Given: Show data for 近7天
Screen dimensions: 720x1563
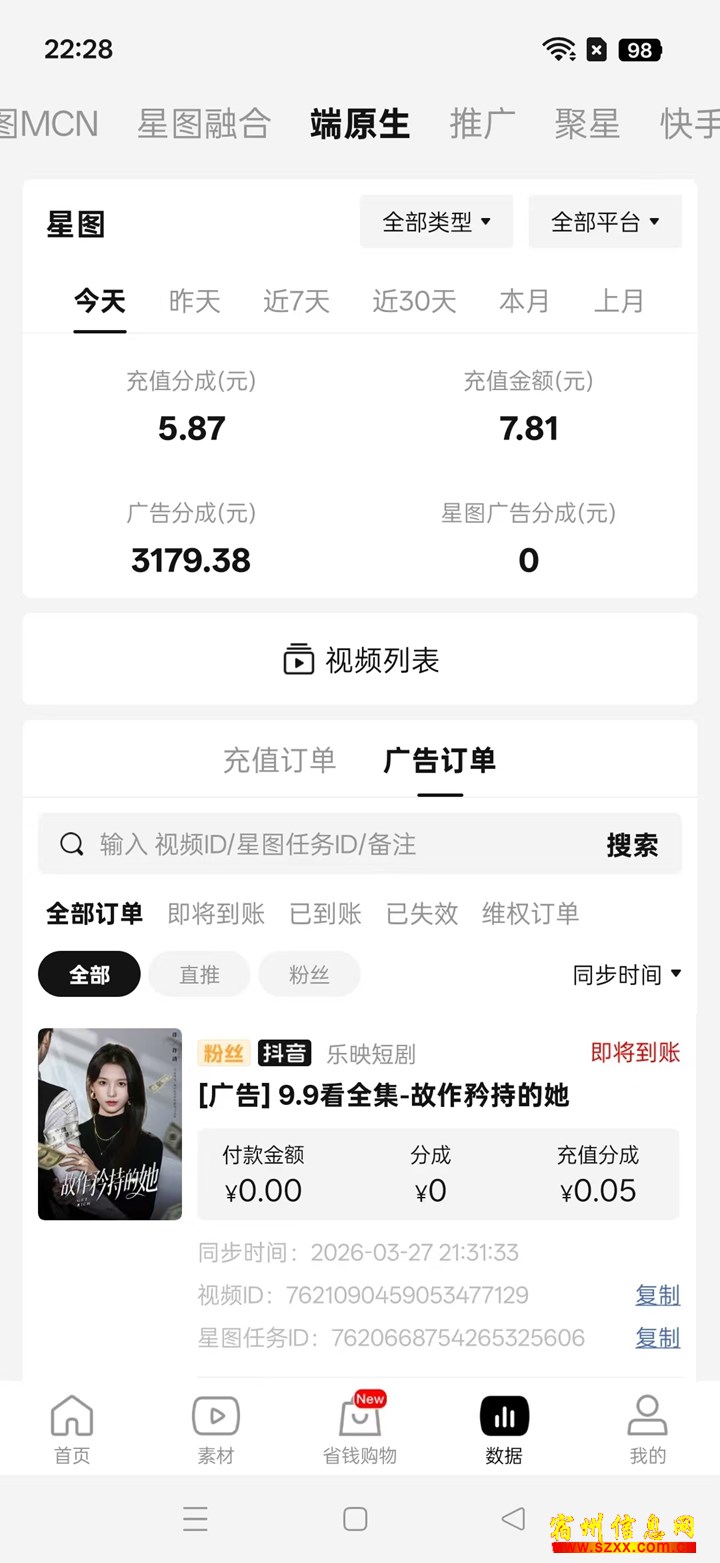Looking at the screenshot, I should tap(296, 301).
